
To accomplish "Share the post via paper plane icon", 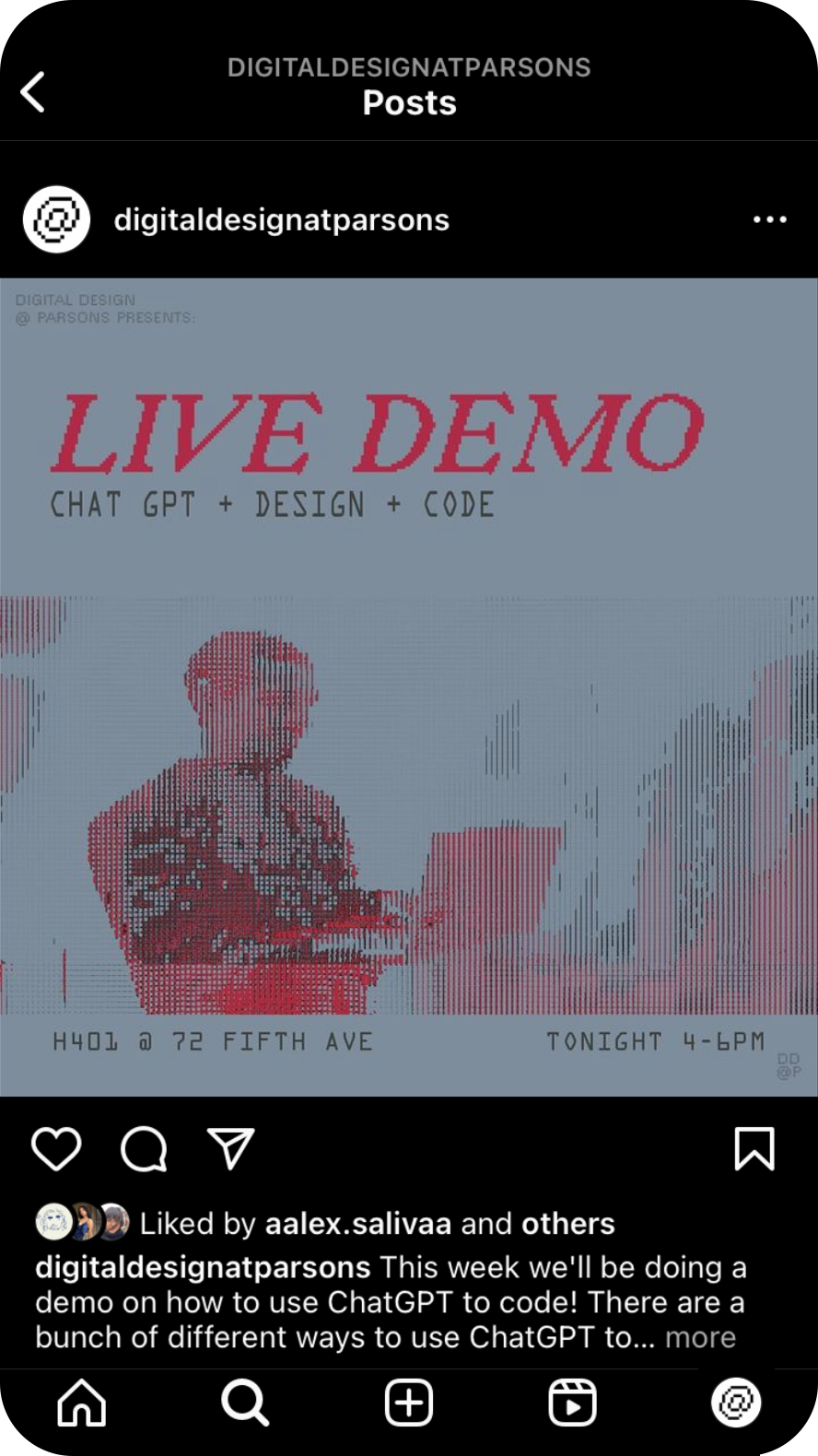I will click(x=230, y=1148).
